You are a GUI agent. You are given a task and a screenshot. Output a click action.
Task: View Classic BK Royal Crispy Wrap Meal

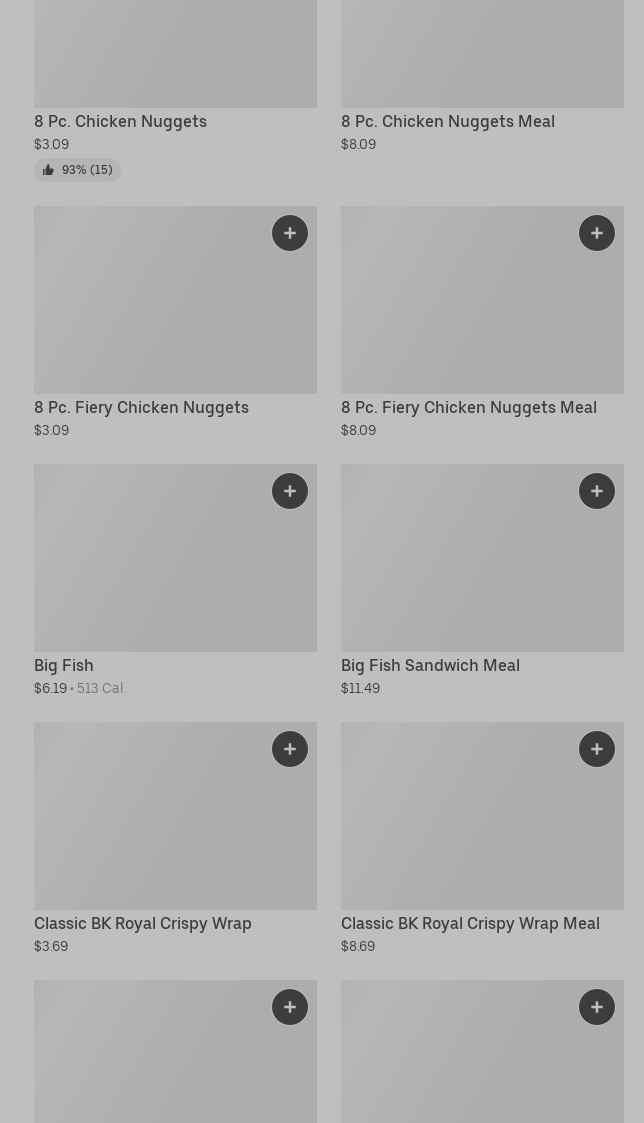click(x=470, y=923)
